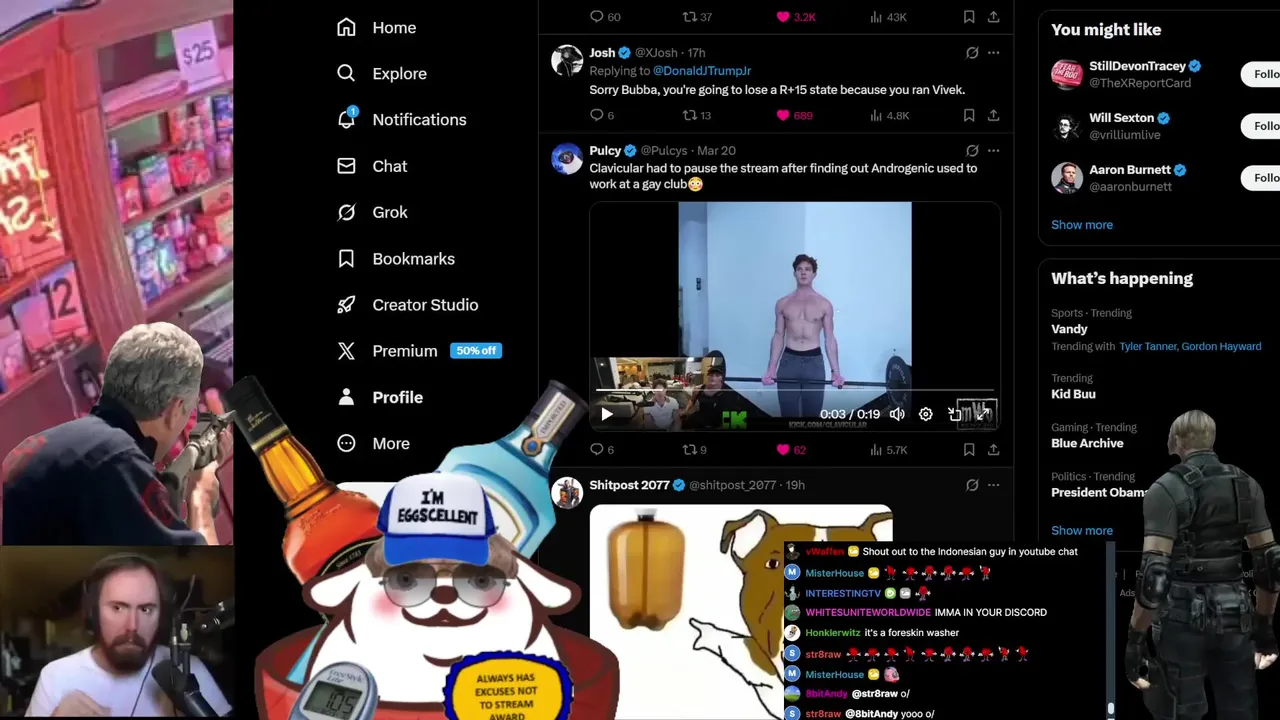Mute the video in Pulcy's post
This screenshot has height=720, width=1280.
897,414
